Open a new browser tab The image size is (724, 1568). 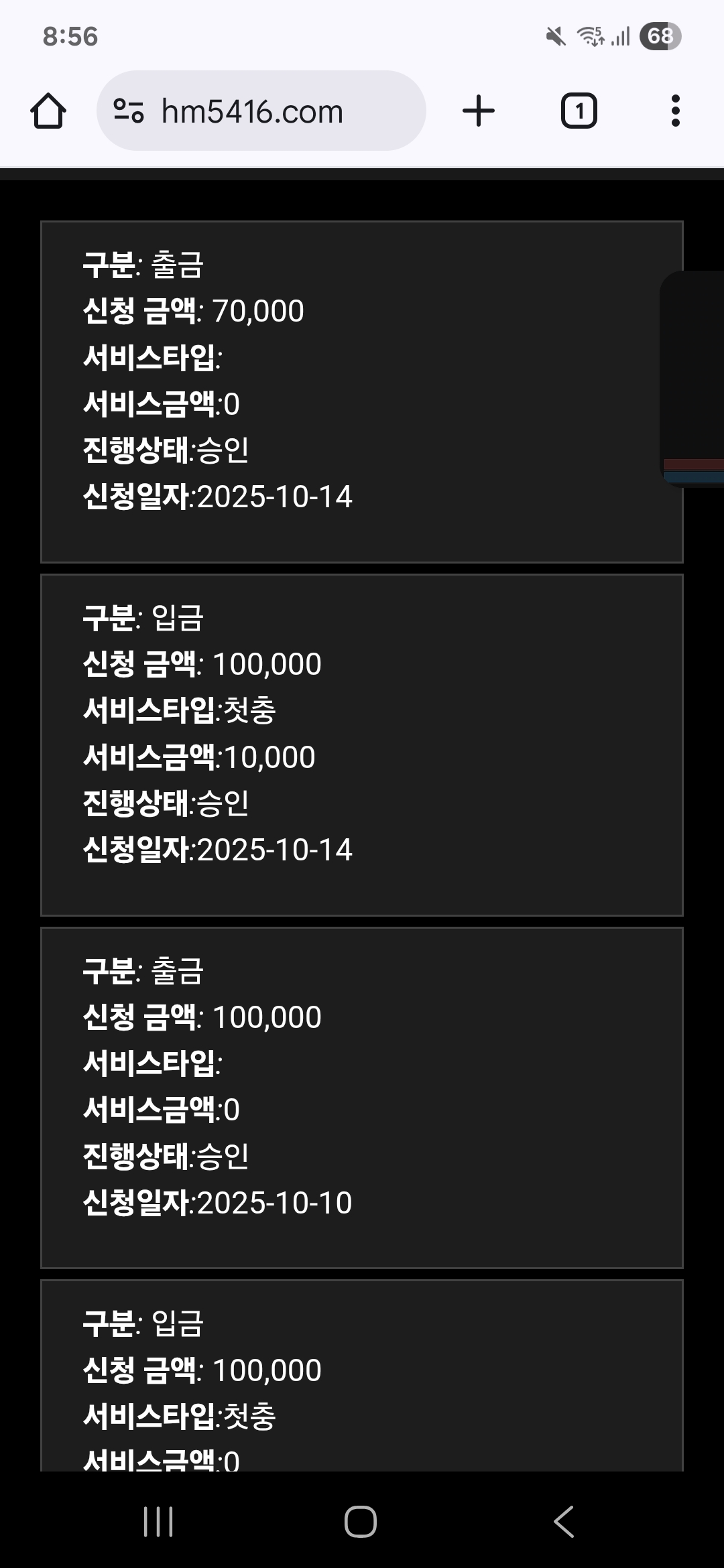(x=479, y=111)
